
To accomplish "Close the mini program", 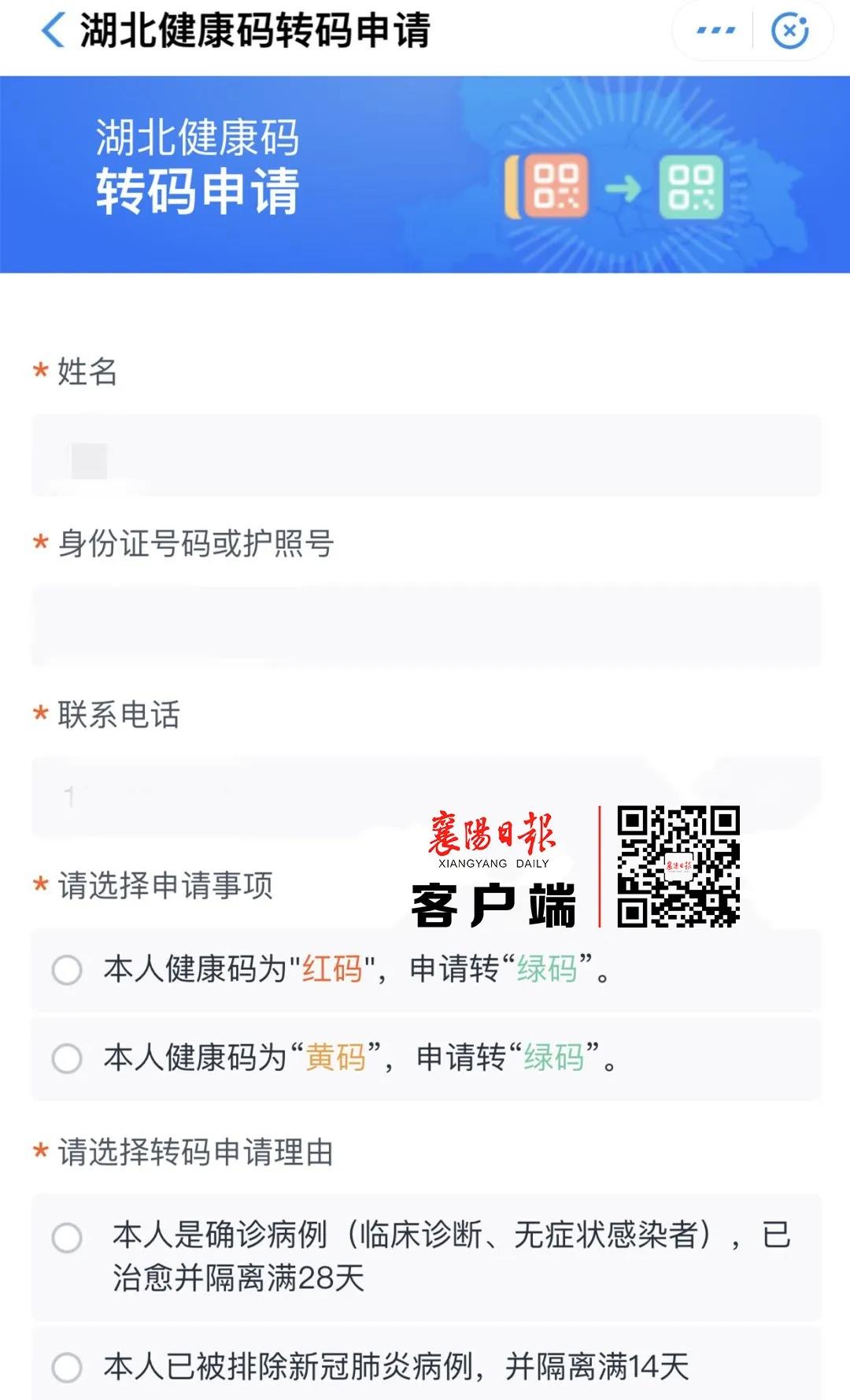I will click(789, 31).
